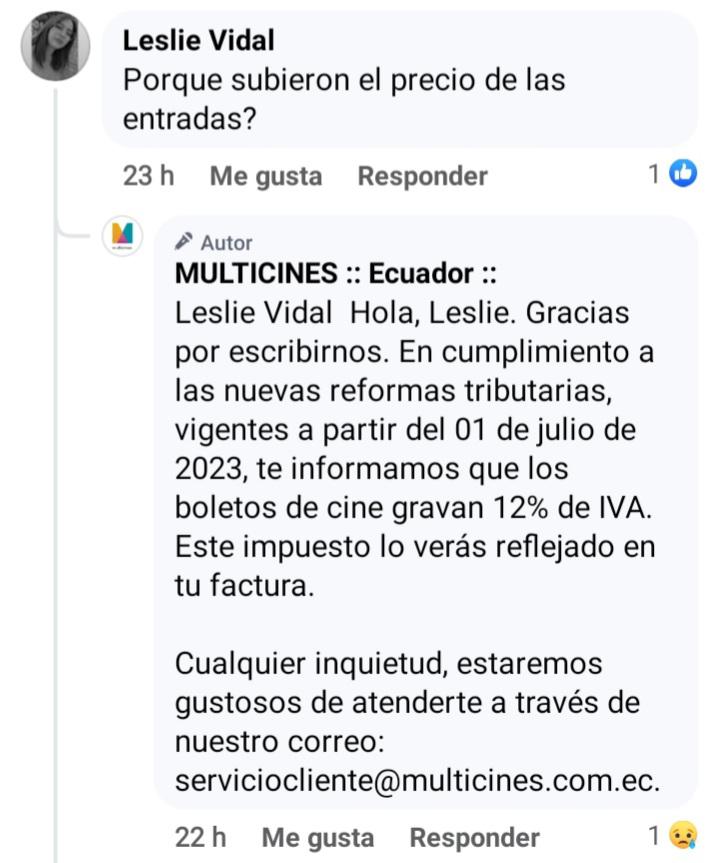This screenshot has width=711, height=863.
Task: Open Leslie Vidal's profile picture
Action: point(55,46)
